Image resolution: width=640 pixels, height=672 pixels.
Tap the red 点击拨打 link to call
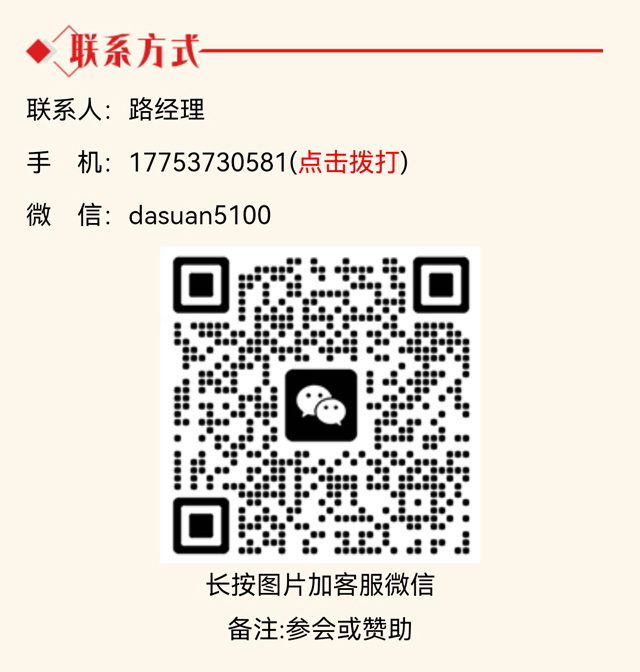point(349,163)
